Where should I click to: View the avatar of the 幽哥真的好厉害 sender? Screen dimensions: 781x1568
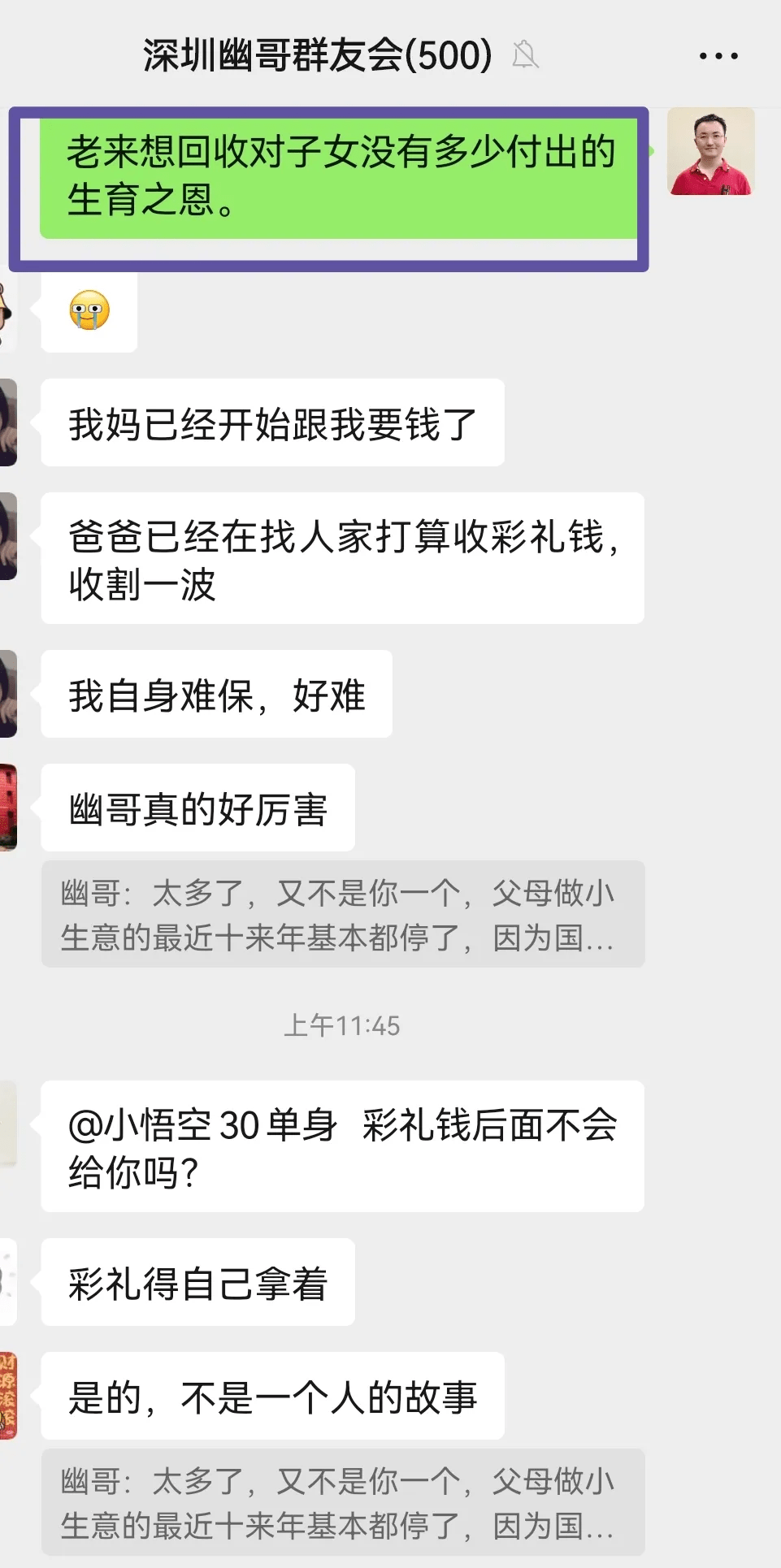click(x=8, y=807)
